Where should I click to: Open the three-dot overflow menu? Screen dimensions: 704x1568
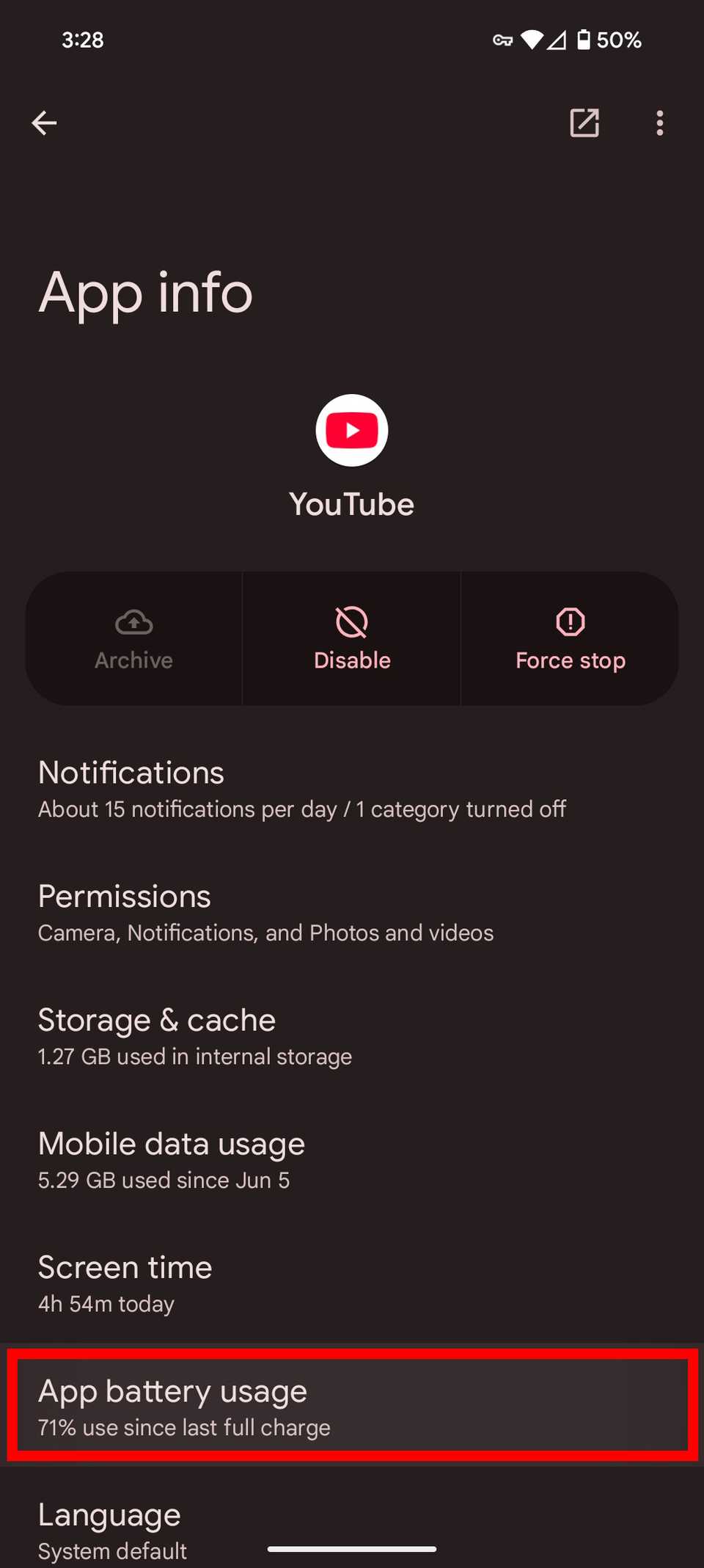[x=659, y=123]
